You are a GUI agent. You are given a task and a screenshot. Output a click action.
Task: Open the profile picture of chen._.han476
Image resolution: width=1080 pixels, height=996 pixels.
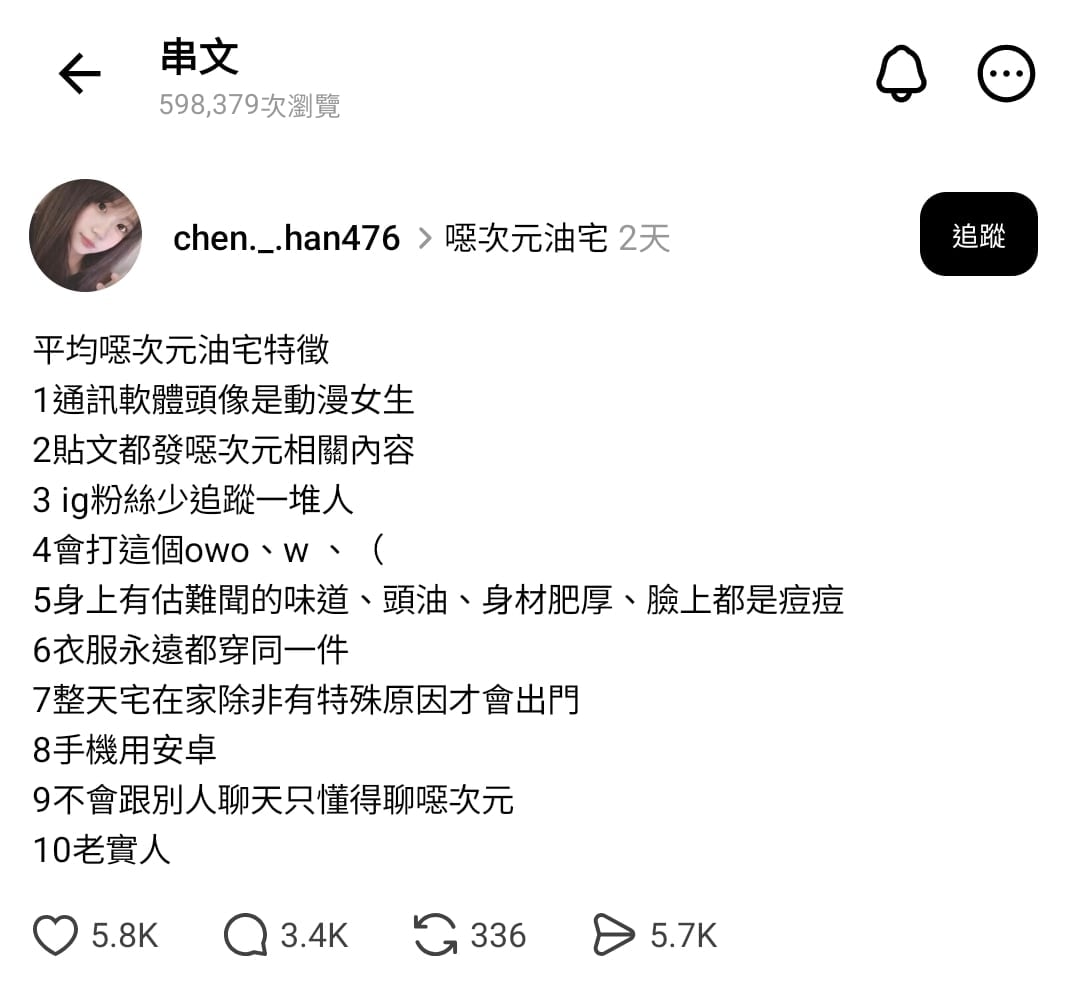(85, 236)
